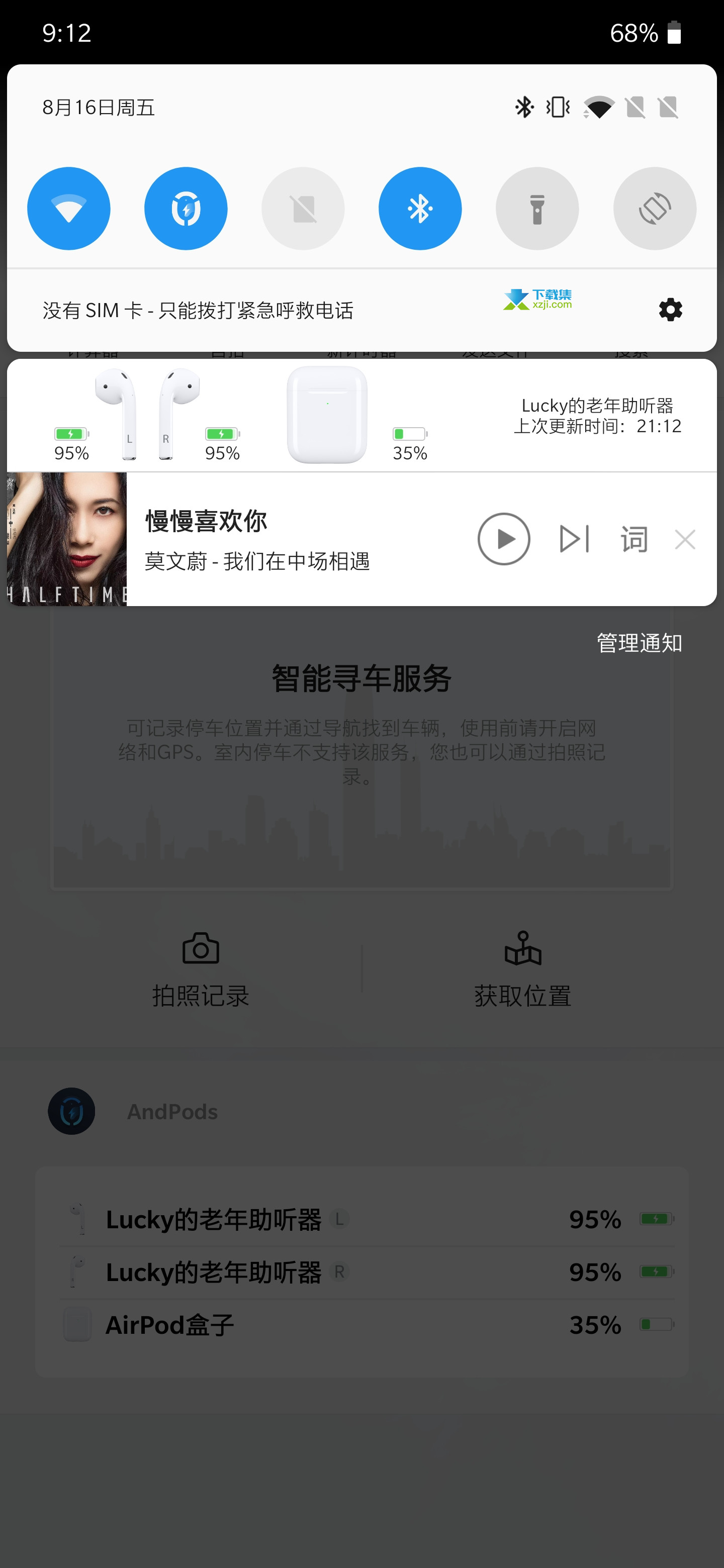
Task: Turn off the Wi-Fi quick tile
Action: (x=69, y=208)
